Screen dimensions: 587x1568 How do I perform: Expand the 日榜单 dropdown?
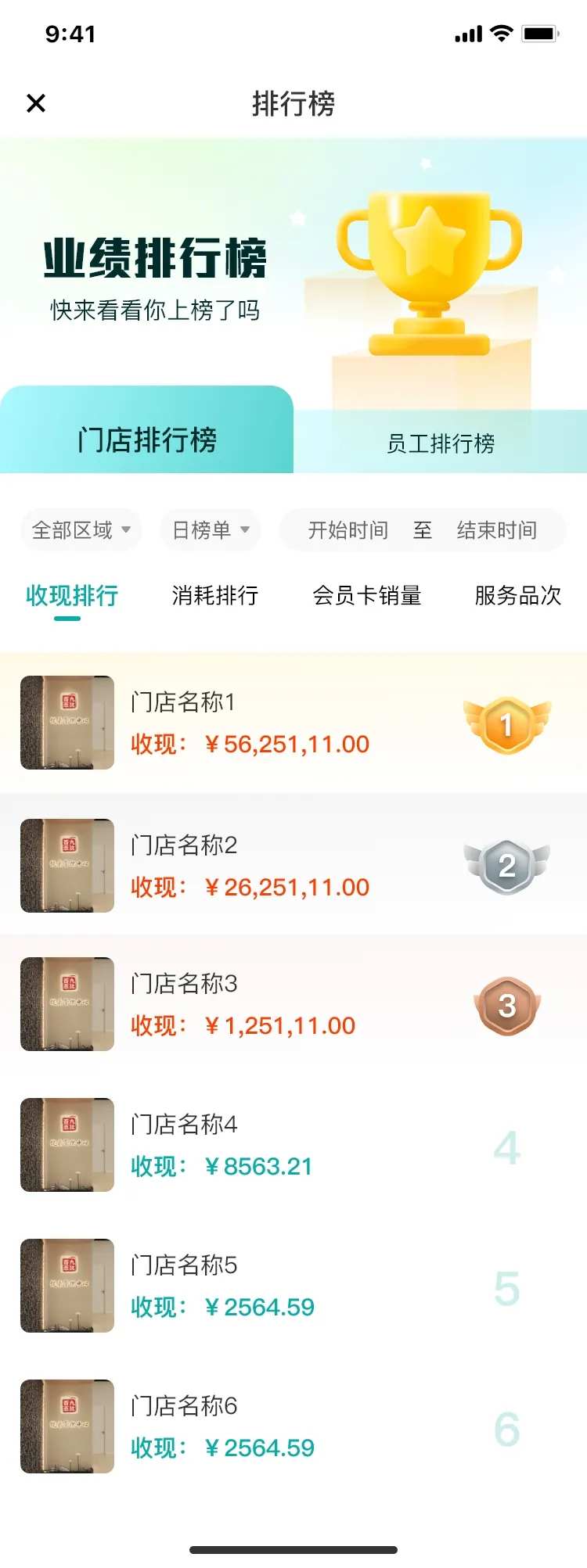click(210, 529)
